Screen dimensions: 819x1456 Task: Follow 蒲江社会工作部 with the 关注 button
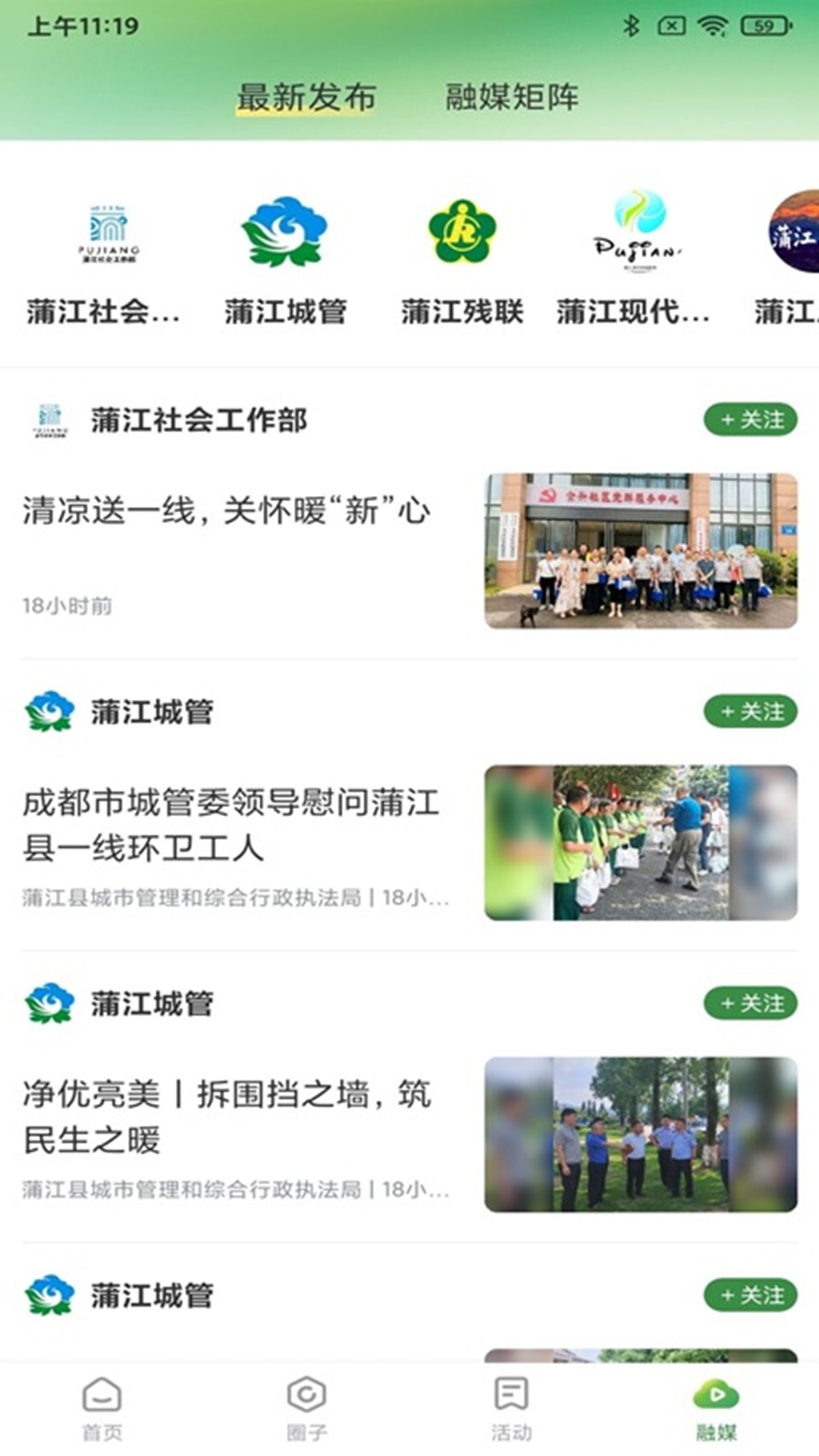749,419
